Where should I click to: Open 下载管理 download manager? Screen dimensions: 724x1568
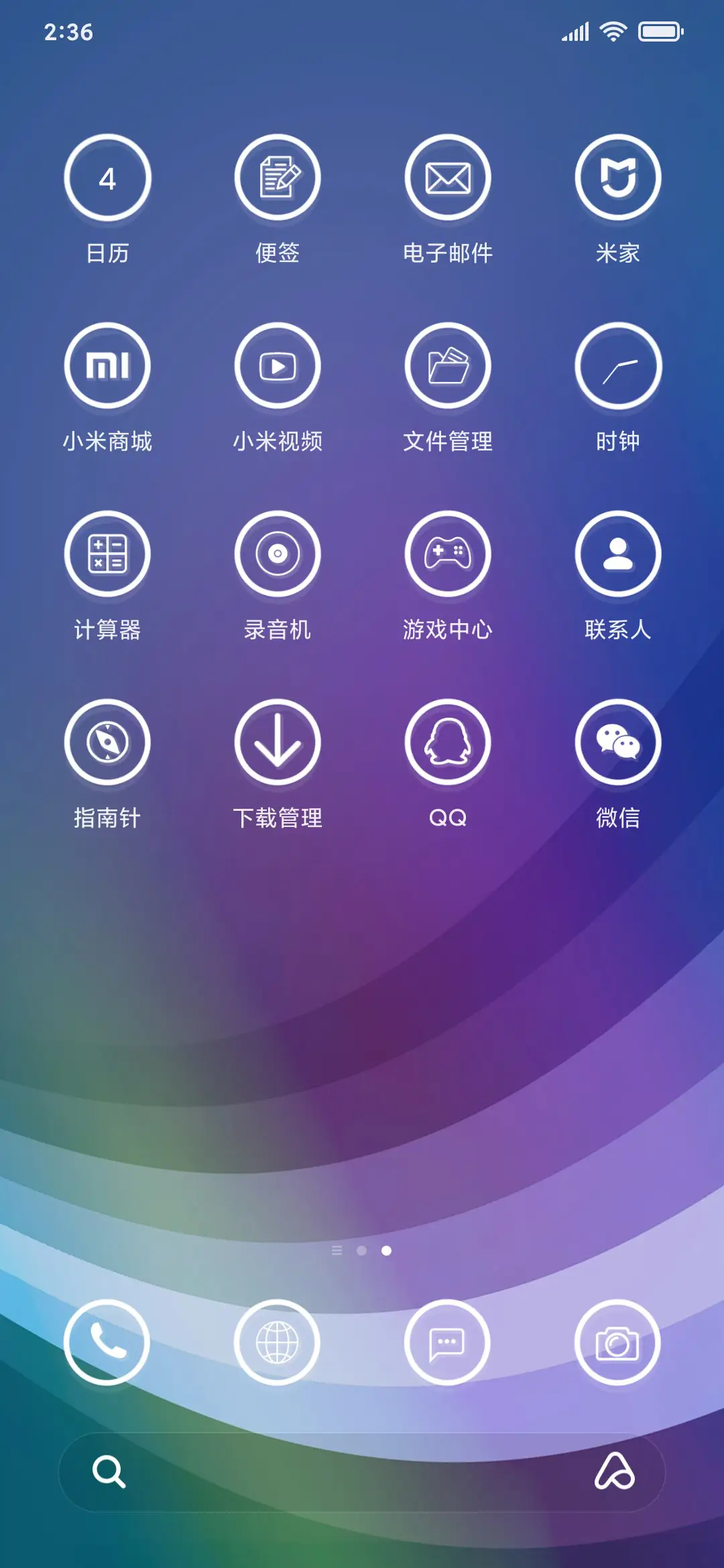coord(278,744)
